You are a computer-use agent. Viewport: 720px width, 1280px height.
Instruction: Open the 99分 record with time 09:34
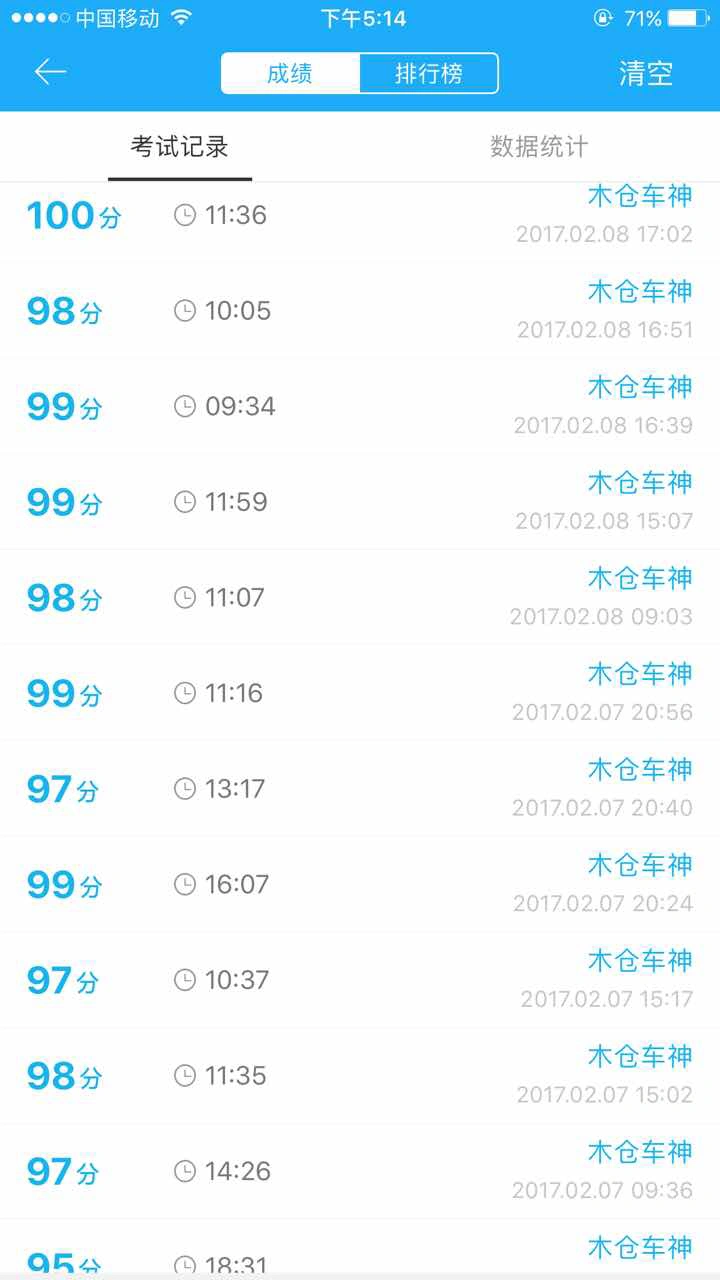360,406
